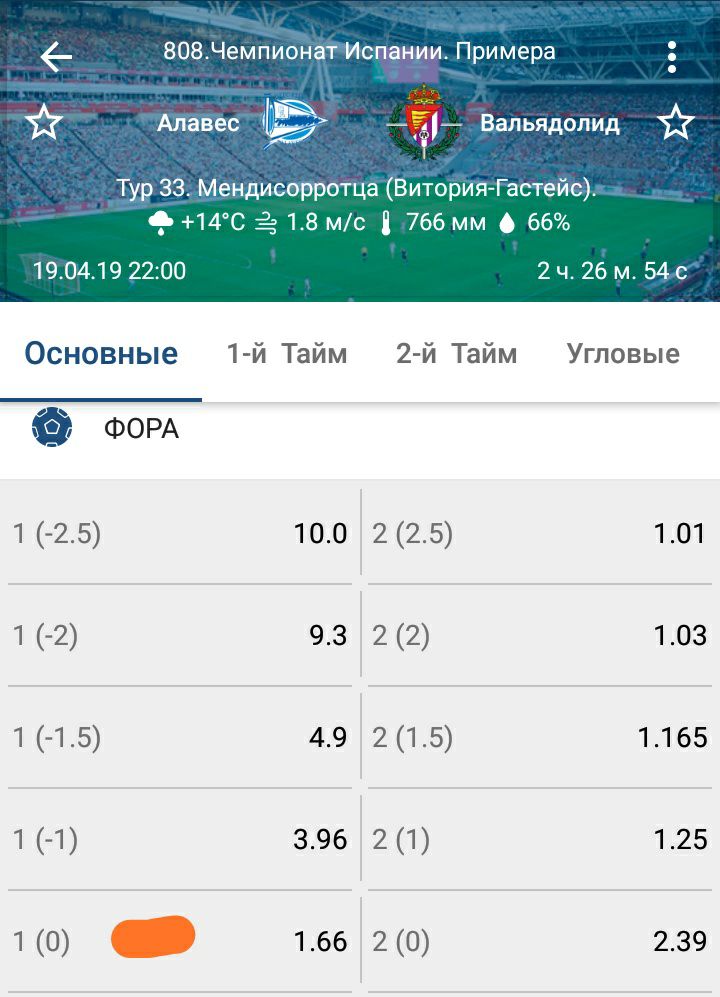Image resolution: width=720 pixels, height=997 pixels.
Task: Tap the 1 (-1) bet at 3.96
Action: pos(180,840)
